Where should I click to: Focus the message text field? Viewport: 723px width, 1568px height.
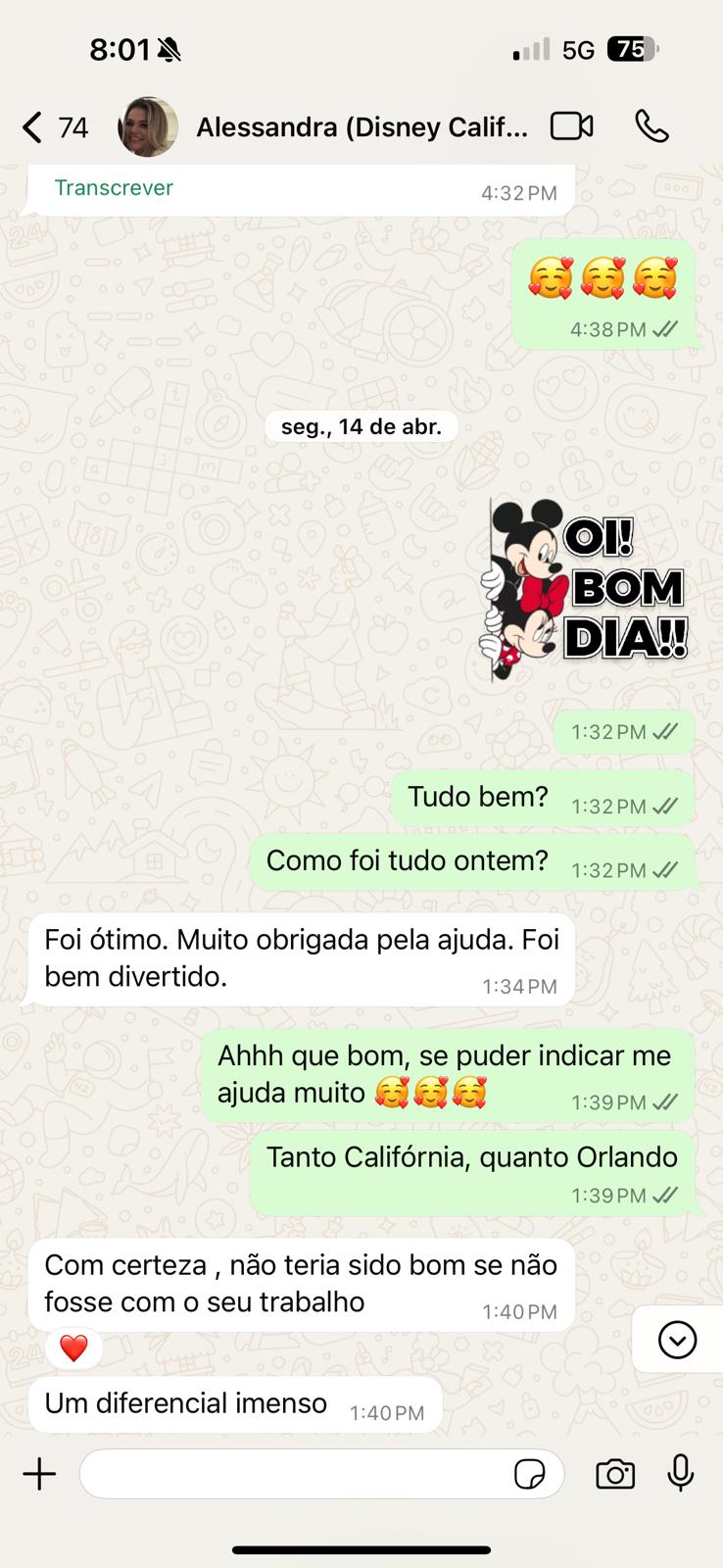pos(294,1474)
